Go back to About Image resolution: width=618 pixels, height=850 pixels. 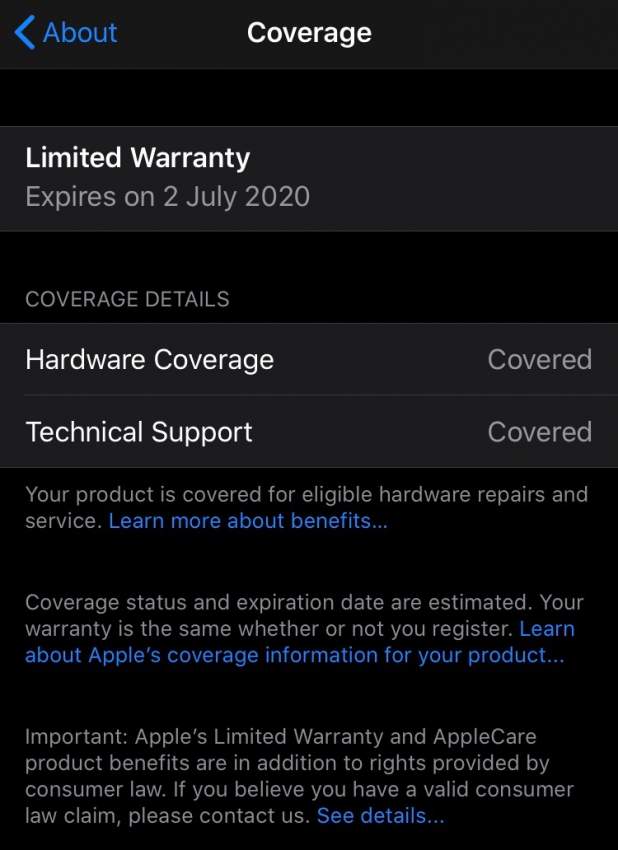click(66, 32)
